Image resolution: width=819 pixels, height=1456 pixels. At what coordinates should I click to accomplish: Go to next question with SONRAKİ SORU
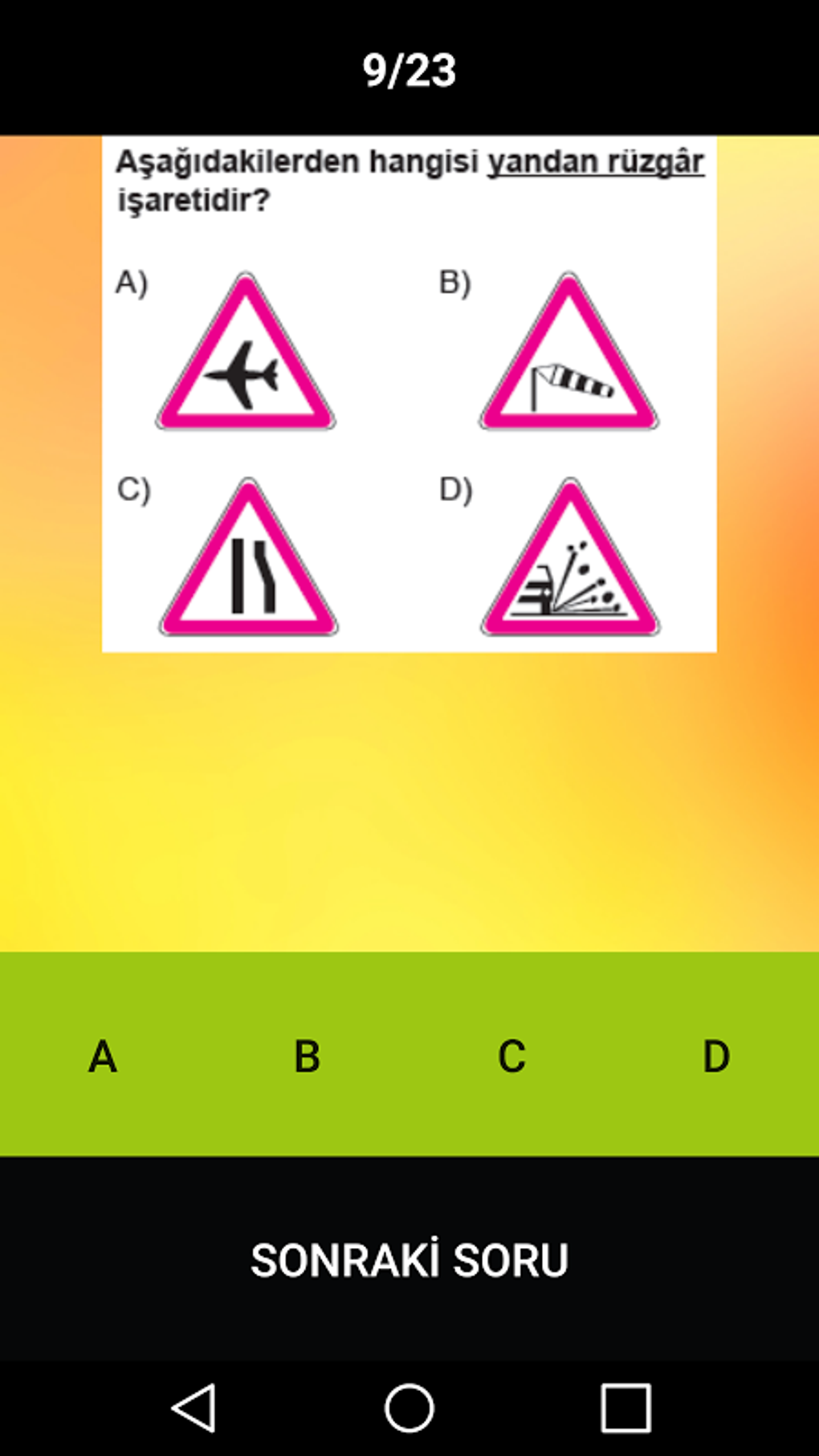click(x=409, y=1258)
